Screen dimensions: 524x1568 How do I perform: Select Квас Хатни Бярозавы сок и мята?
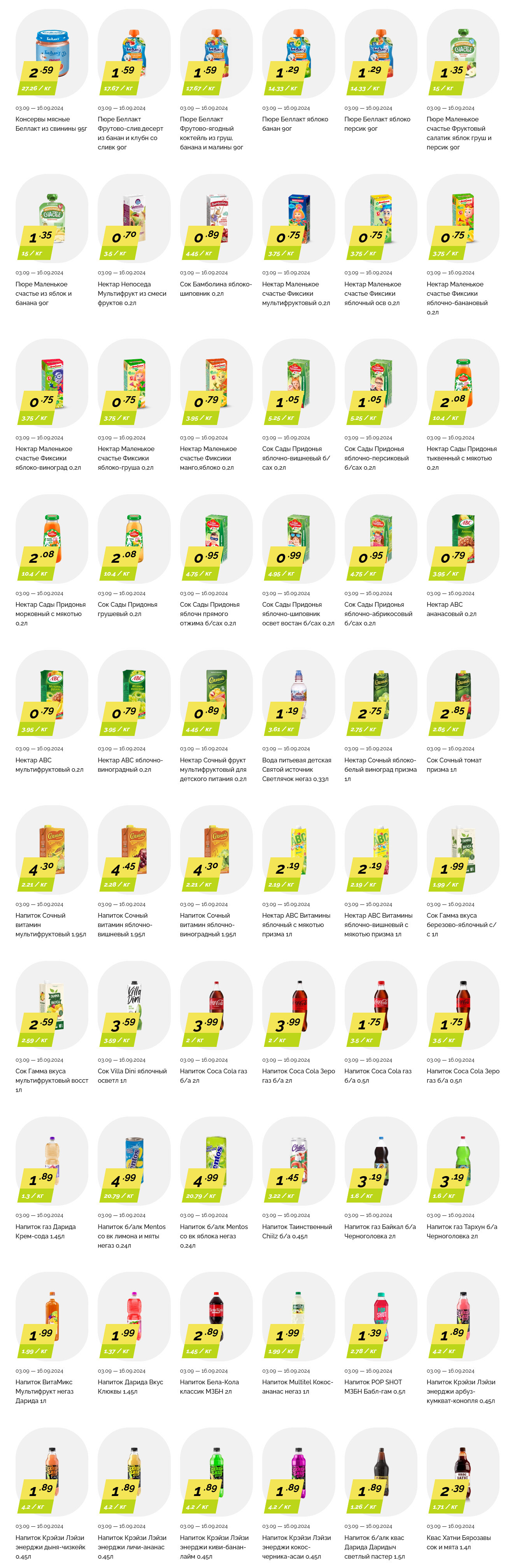coord(463,1472)
